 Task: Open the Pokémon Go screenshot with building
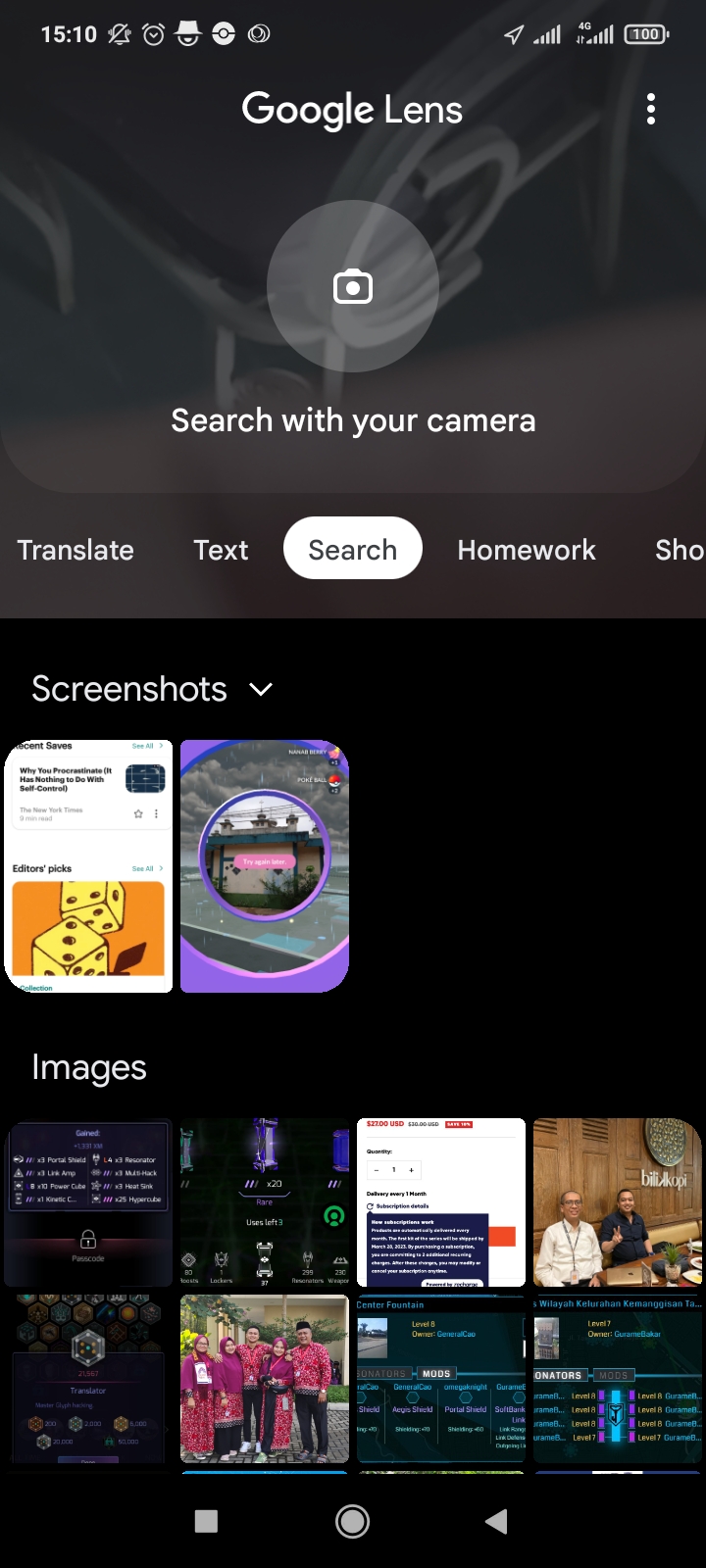(265, 866)
